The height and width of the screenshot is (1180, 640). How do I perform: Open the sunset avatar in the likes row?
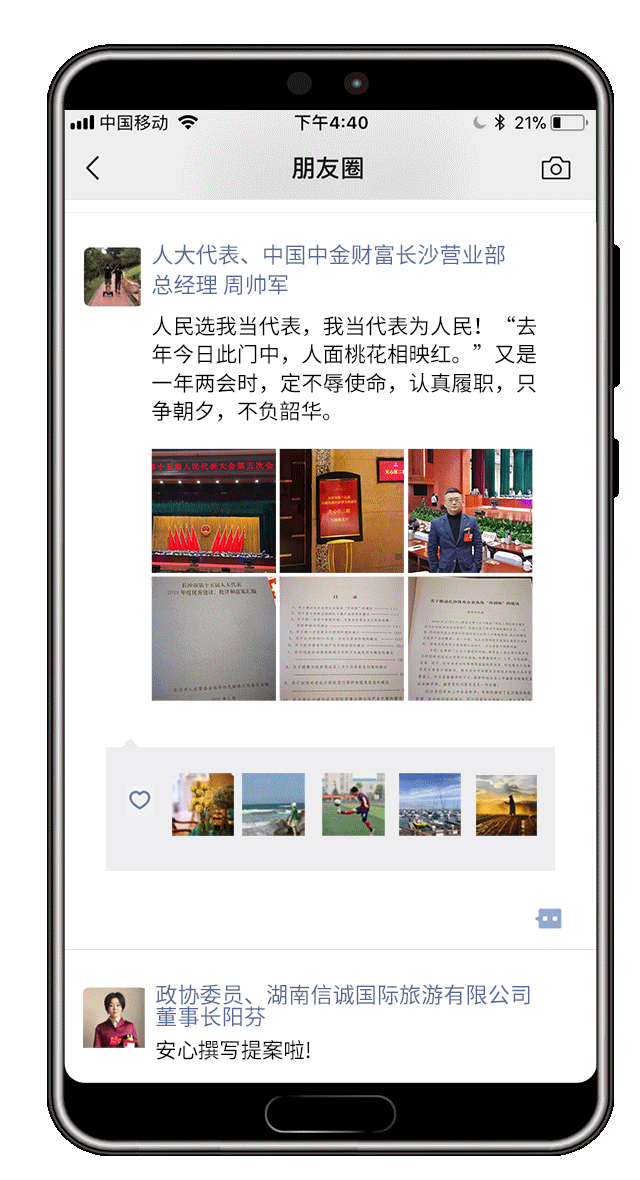(x=506, y=804)
